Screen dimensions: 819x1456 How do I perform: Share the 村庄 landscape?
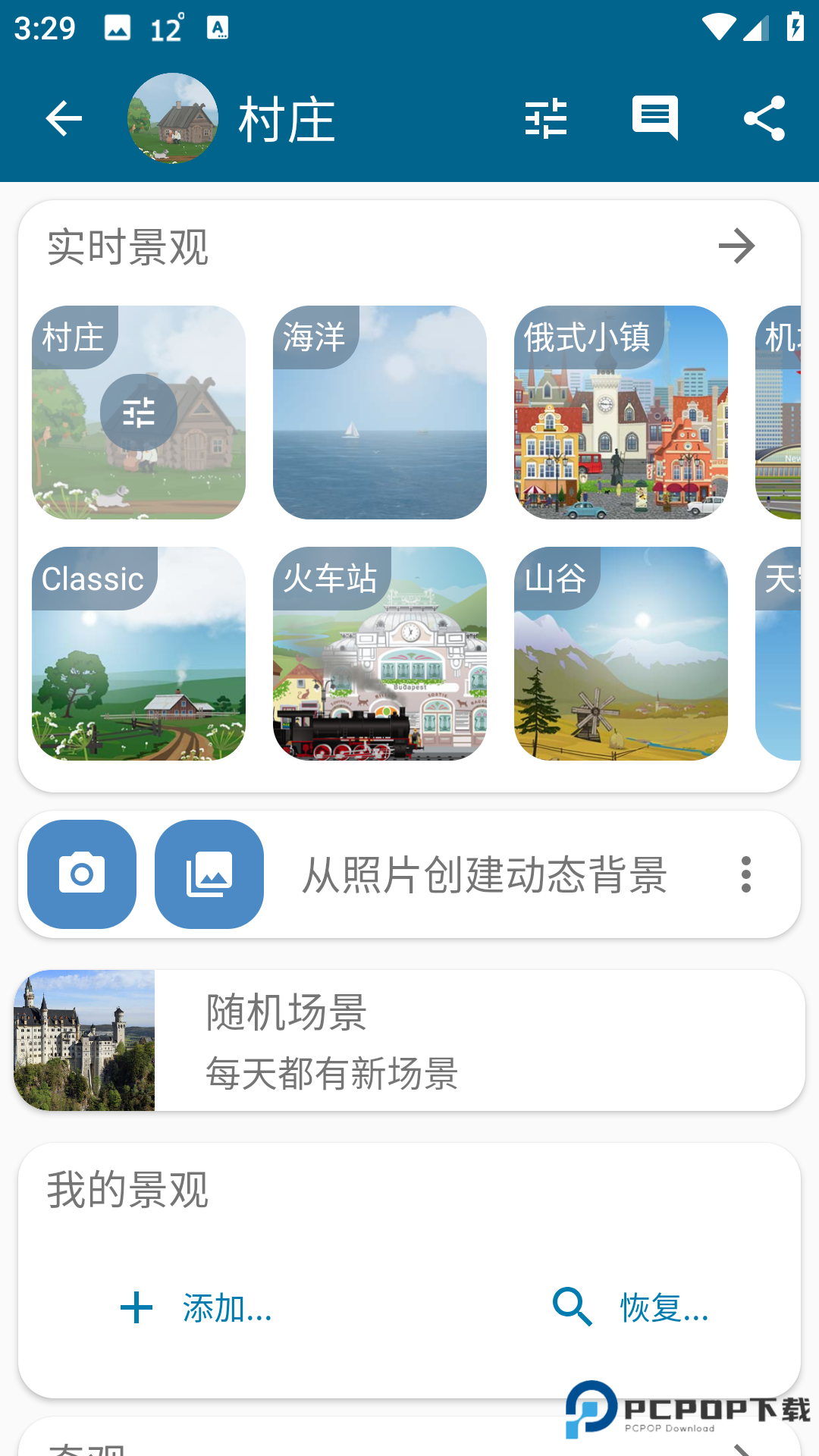pos(764,118)
